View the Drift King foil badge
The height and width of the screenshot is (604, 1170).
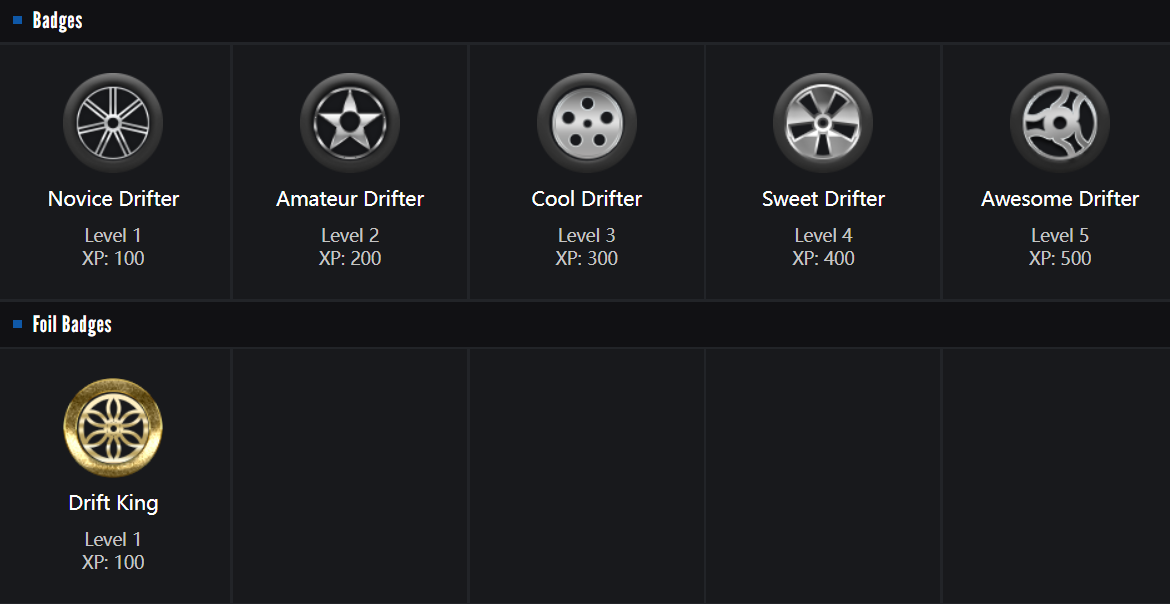113,428
